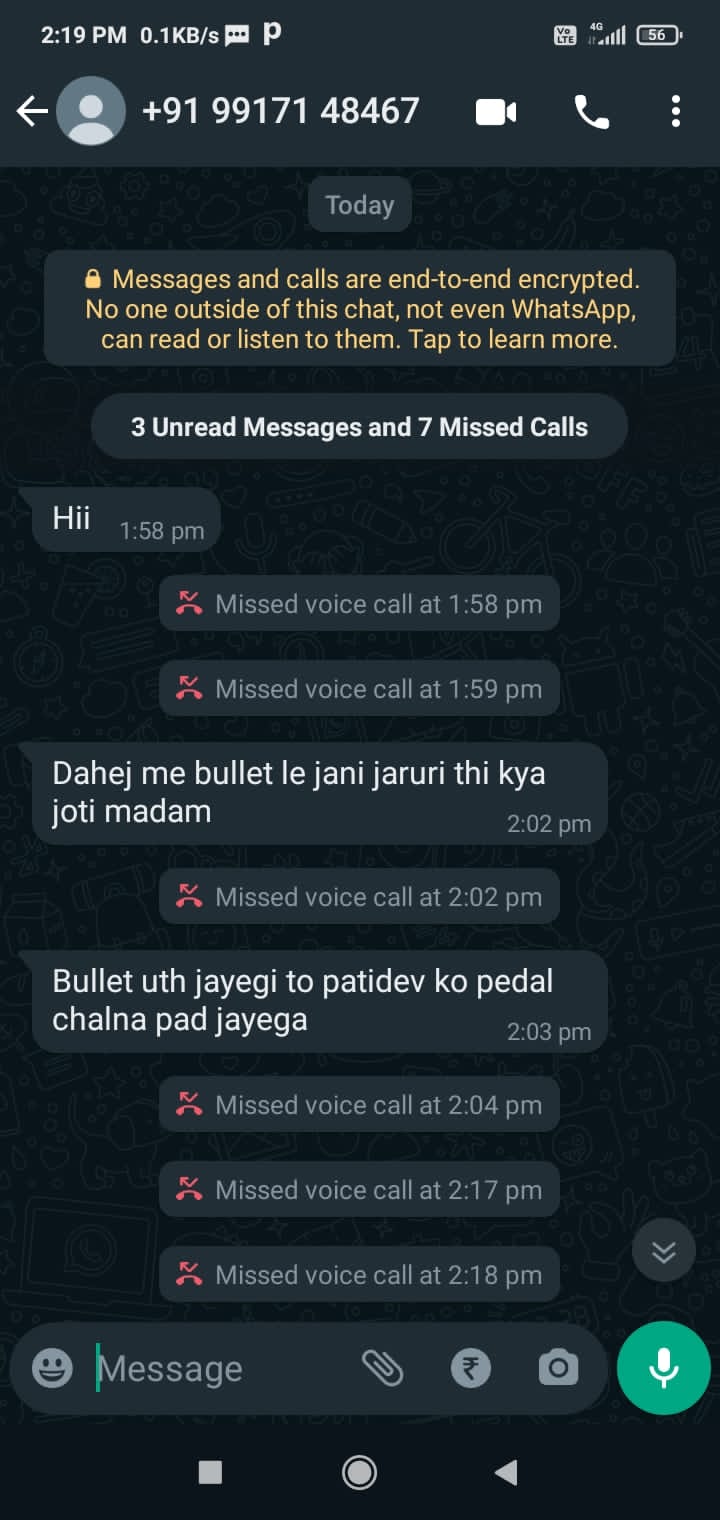The image size is (720, 1520).
Task: Attach a file with the paperclip
Action: (382, 1368)
